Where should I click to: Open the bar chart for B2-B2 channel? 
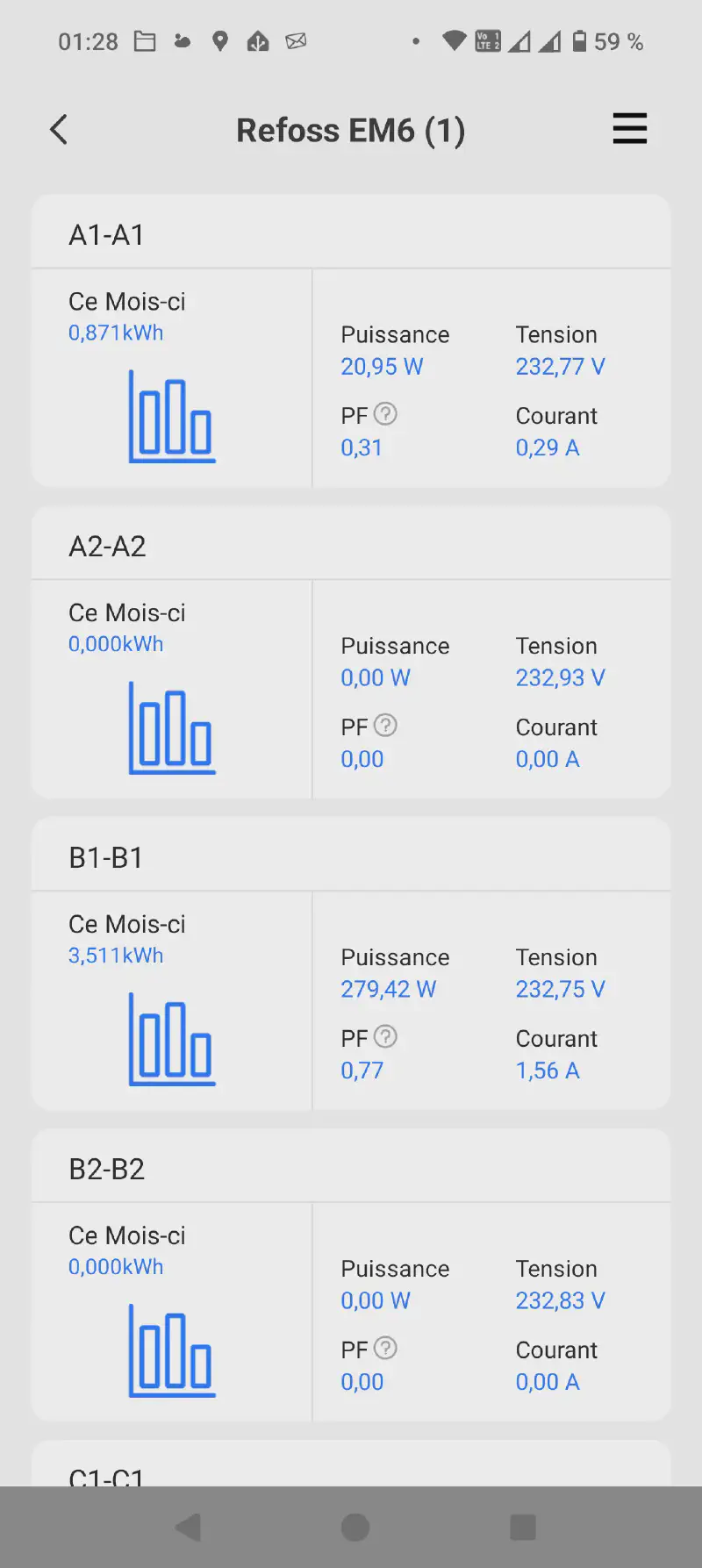(x=170, y=1351)
